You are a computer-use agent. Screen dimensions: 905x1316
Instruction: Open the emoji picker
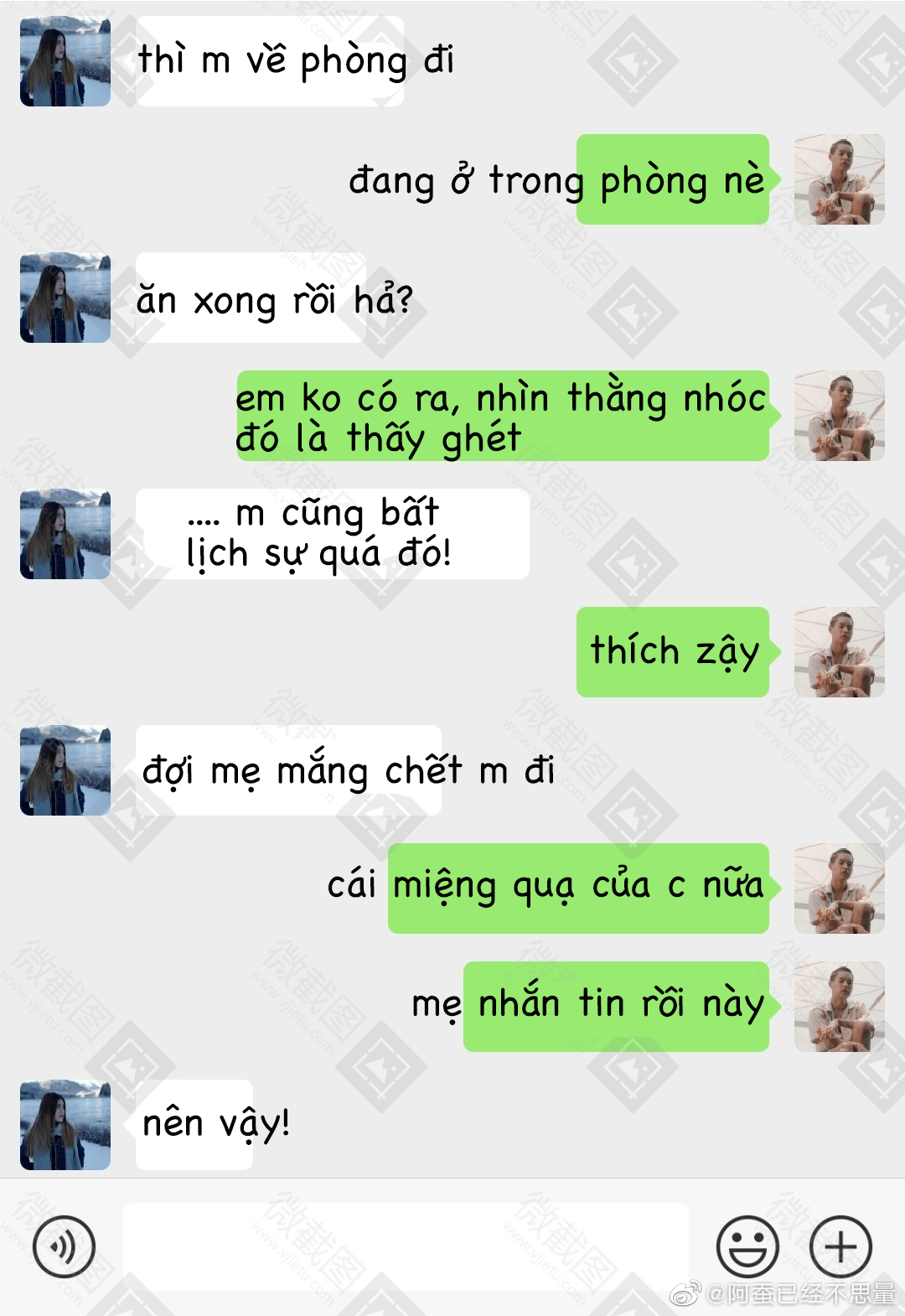[747, 1246]
